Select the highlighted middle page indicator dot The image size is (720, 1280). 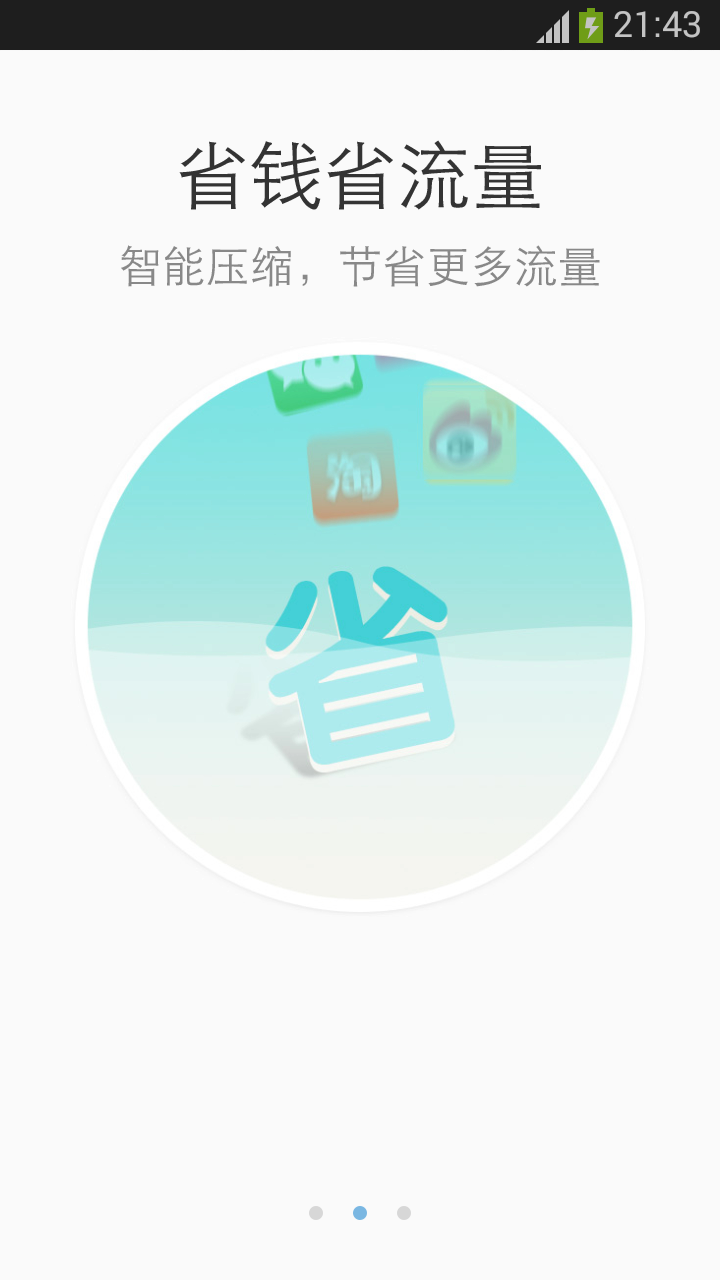[360, 1213]
